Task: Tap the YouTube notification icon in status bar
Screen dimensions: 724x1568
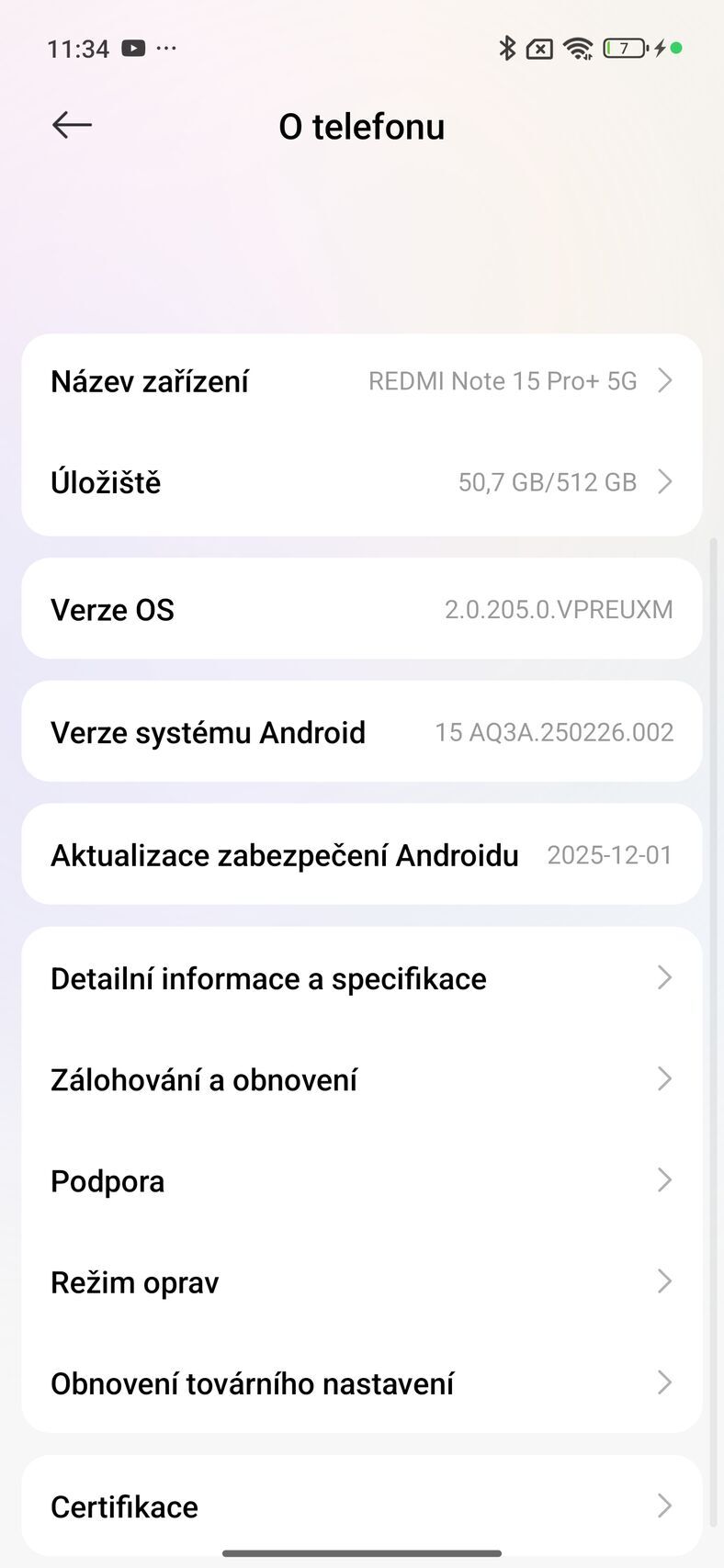Action: pyautogui.click(x=134, y=48)
